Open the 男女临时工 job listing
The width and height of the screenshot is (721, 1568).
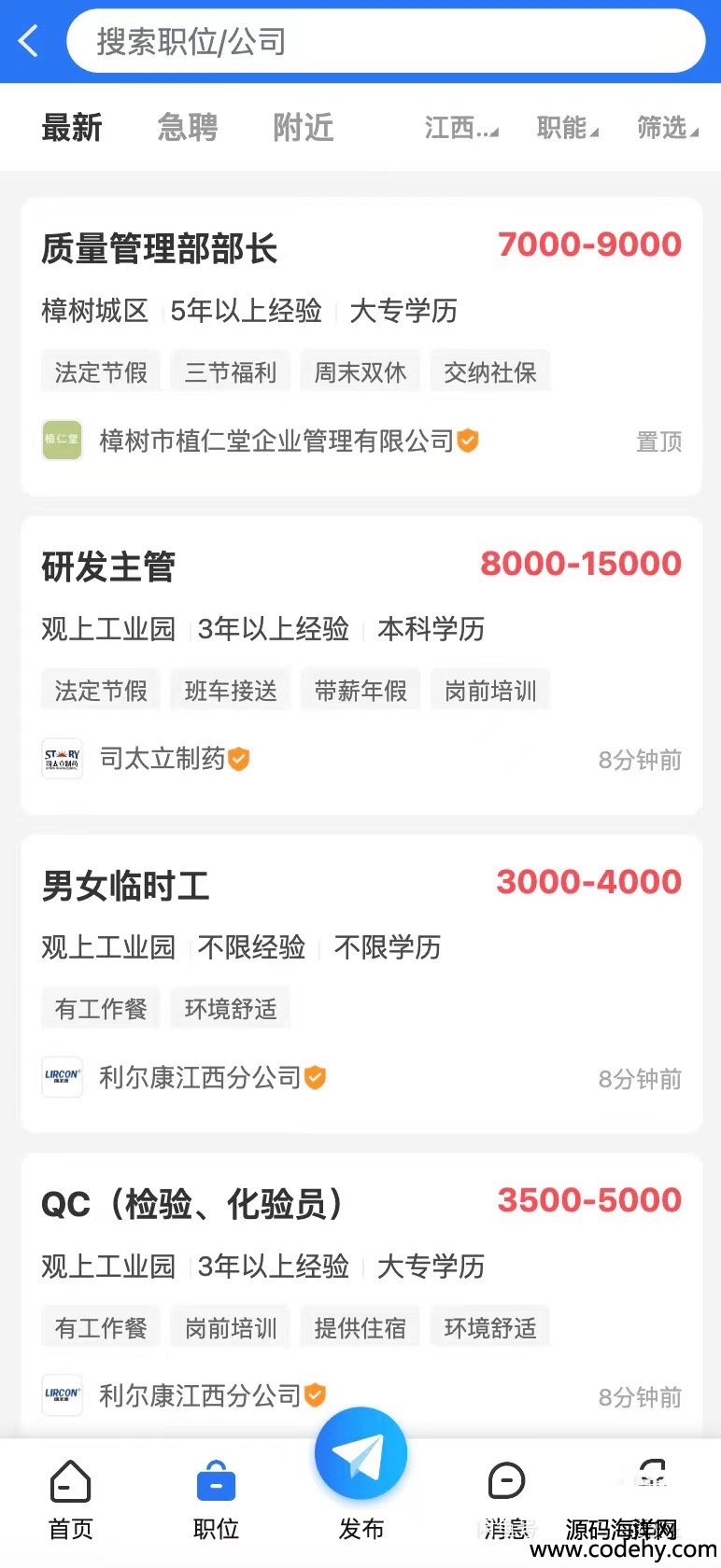tap(361, 984)
